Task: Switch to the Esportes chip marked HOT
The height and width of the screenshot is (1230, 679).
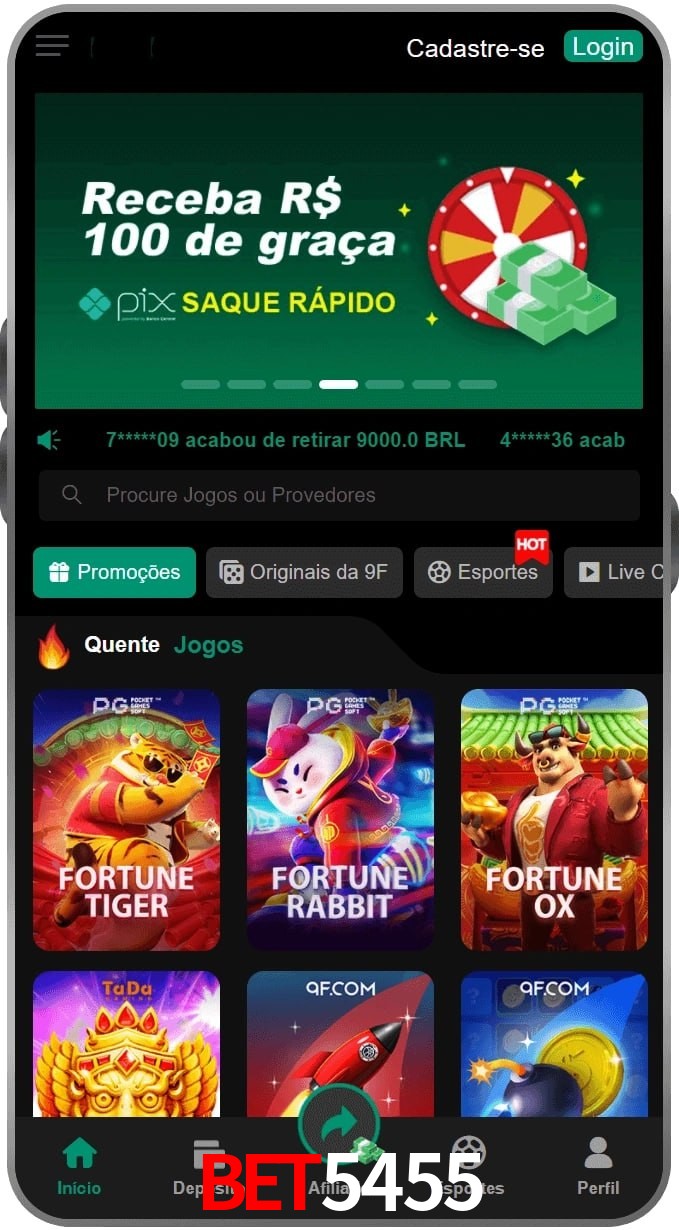Action: pyautogui.click(x=483, y=572)
